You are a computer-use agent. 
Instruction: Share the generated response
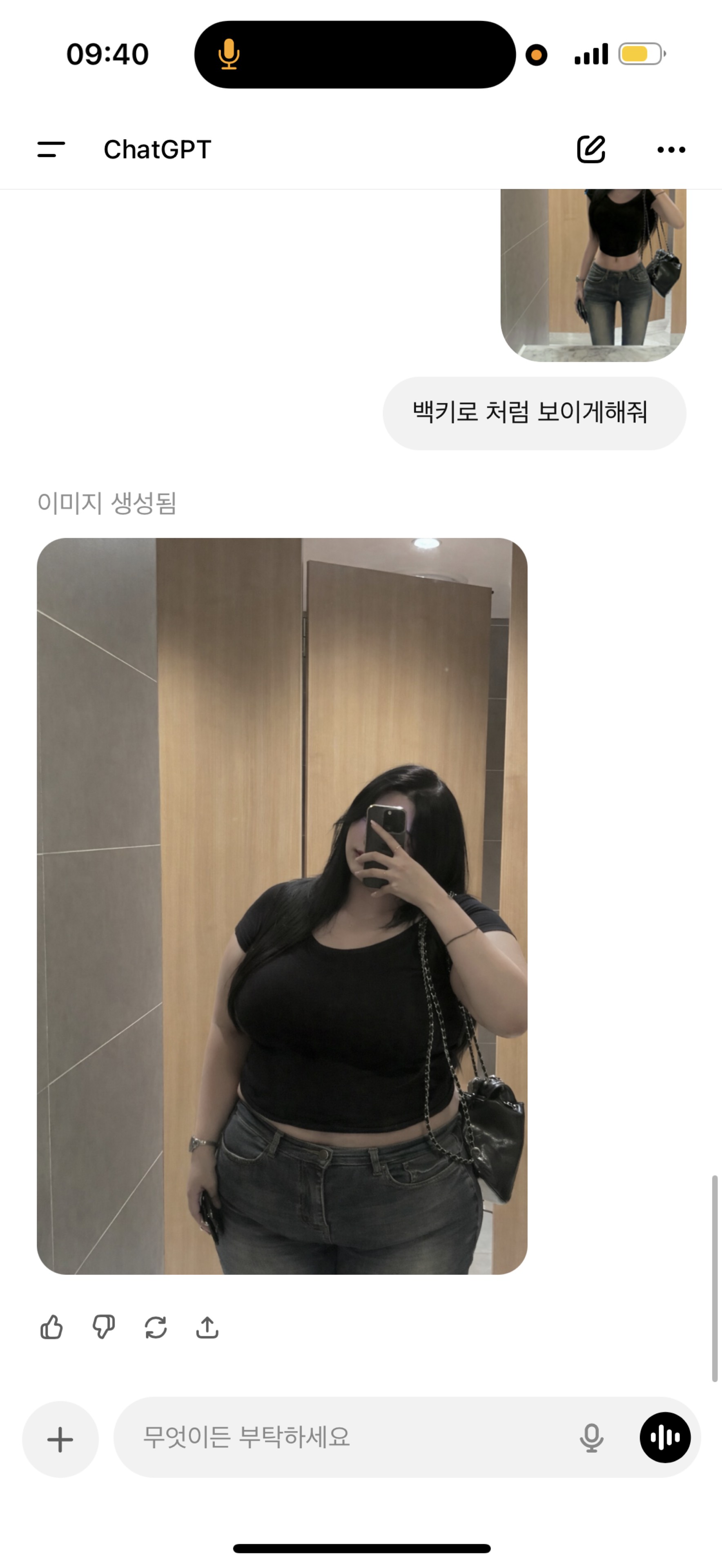click(x=207, y=1327)
